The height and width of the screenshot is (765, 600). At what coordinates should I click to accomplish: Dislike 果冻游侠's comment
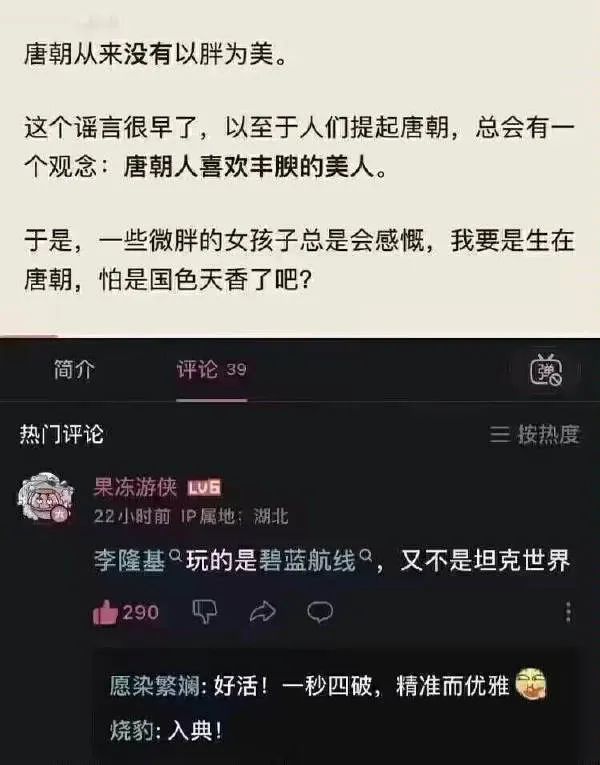tap(204, 611)
